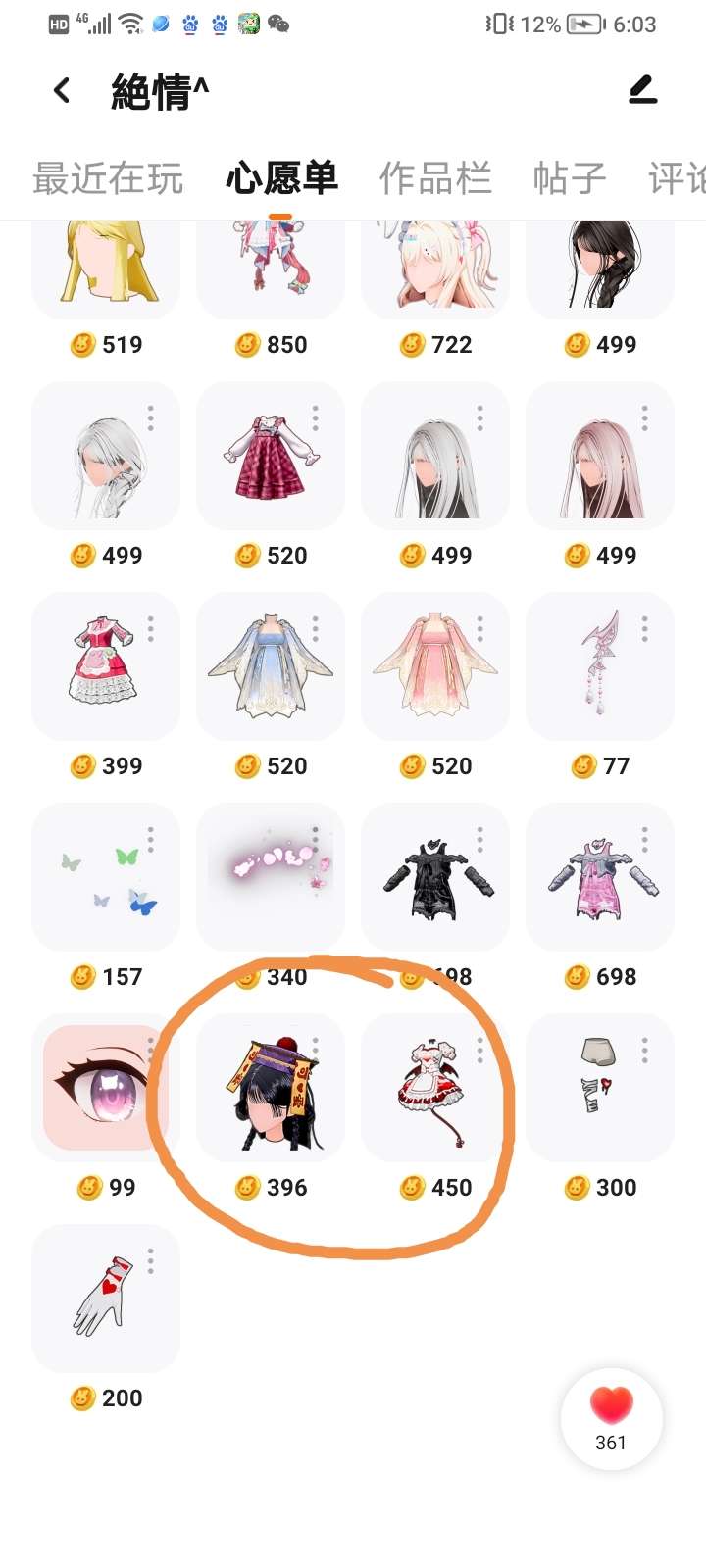Open the pink floral dress priced 399
Viewport: 706px width, 1568px height.
(x=105, y=666)
